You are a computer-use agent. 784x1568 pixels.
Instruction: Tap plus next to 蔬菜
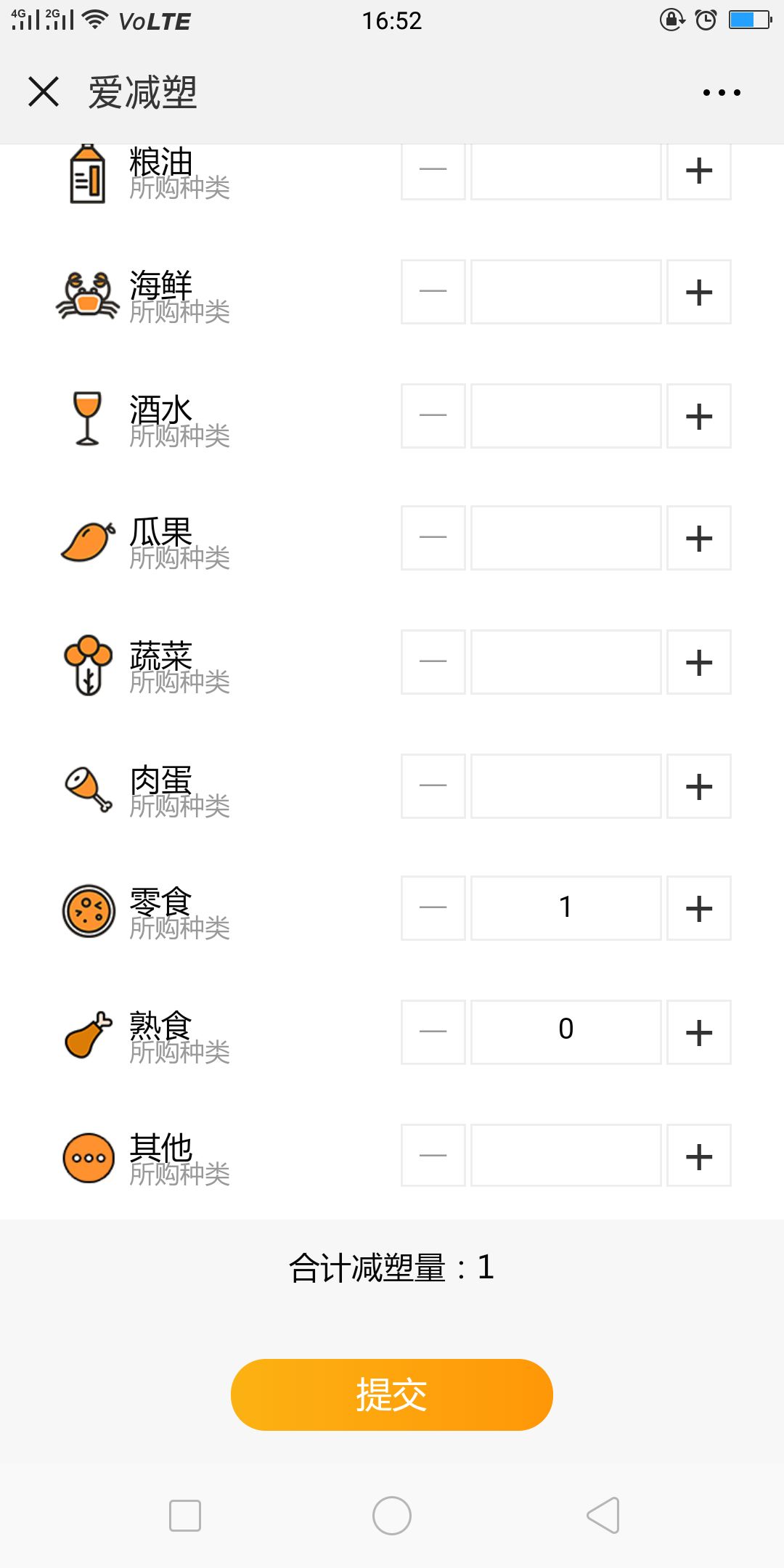tap(699, 662)
